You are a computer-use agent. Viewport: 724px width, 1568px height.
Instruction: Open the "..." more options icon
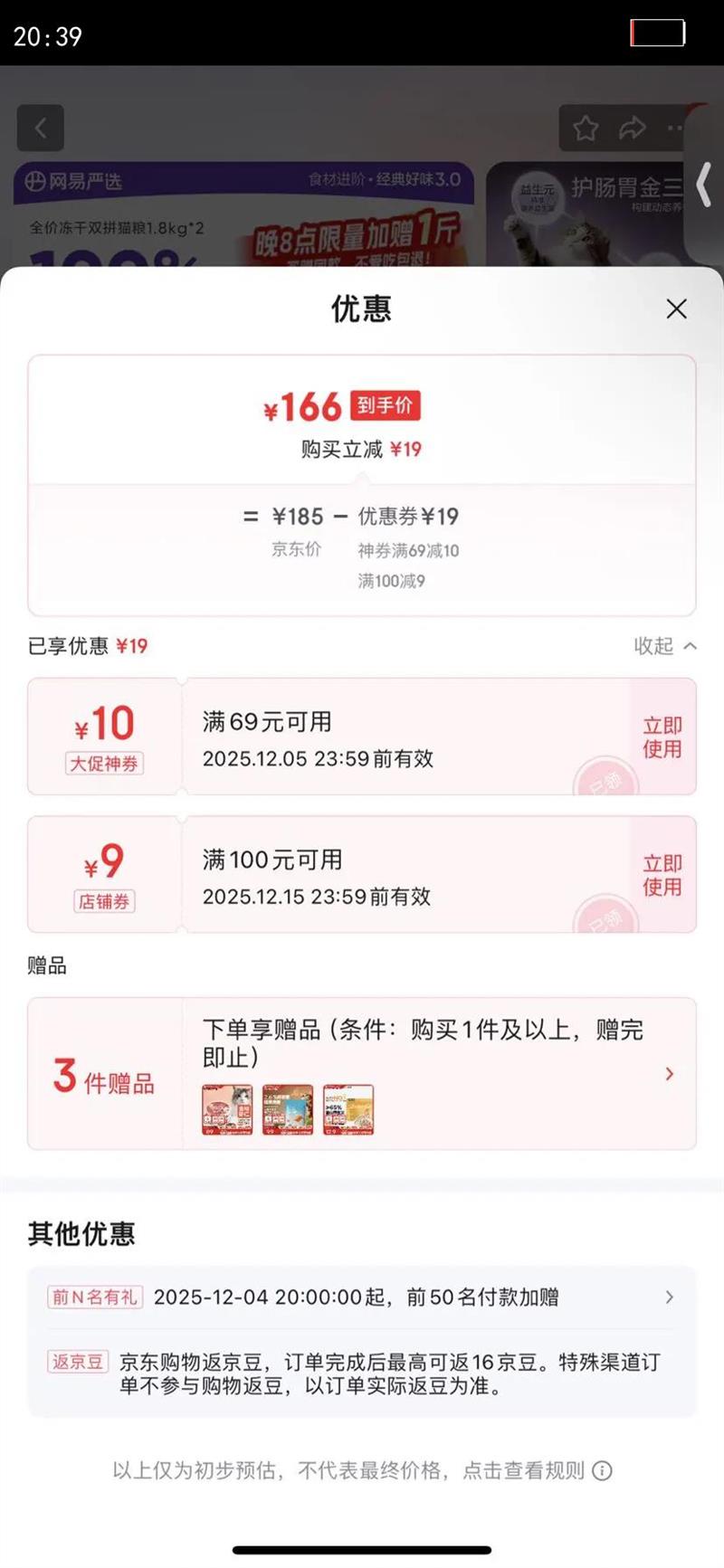click(x=676, y=129)
